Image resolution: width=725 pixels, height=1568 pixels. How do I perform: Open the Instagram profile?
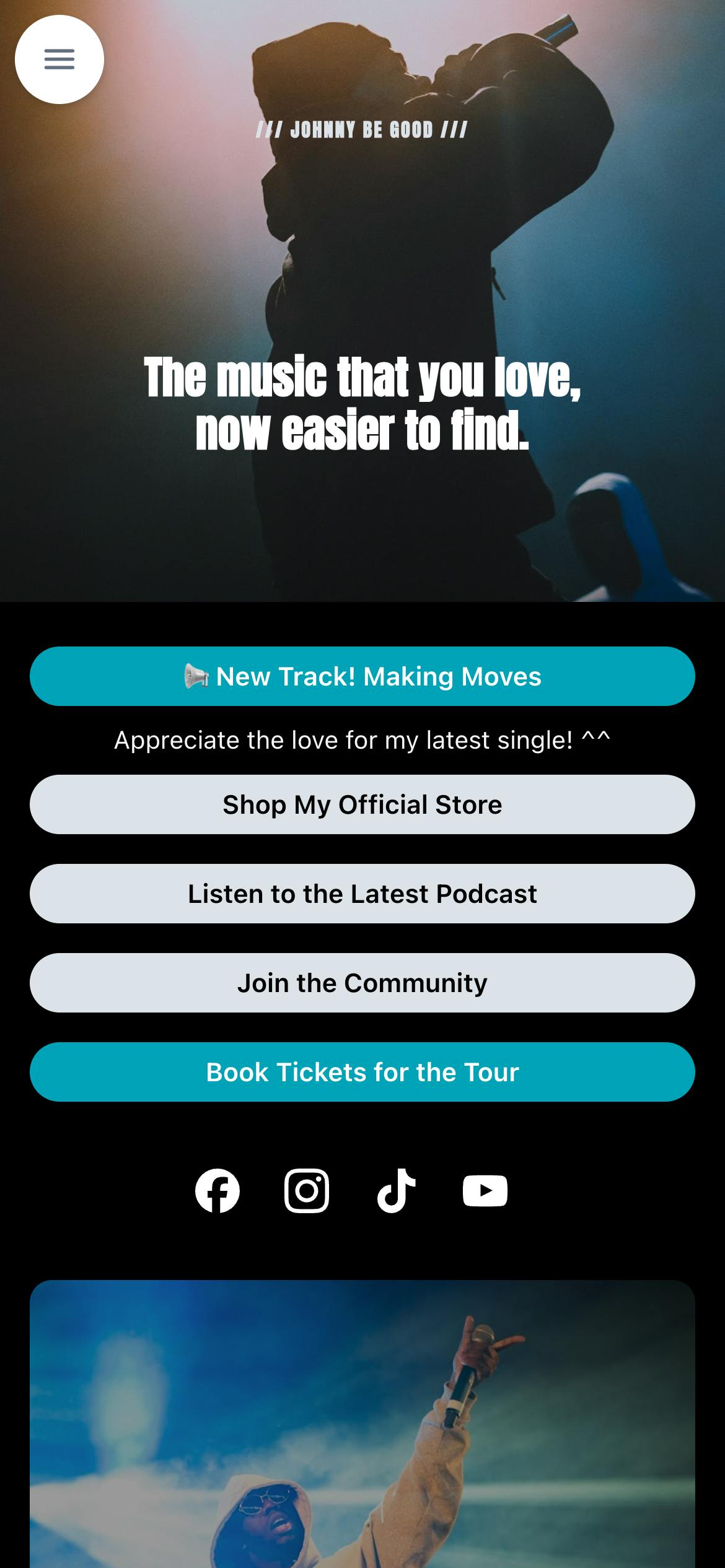pyautogui.click(x=307, y=1190)
